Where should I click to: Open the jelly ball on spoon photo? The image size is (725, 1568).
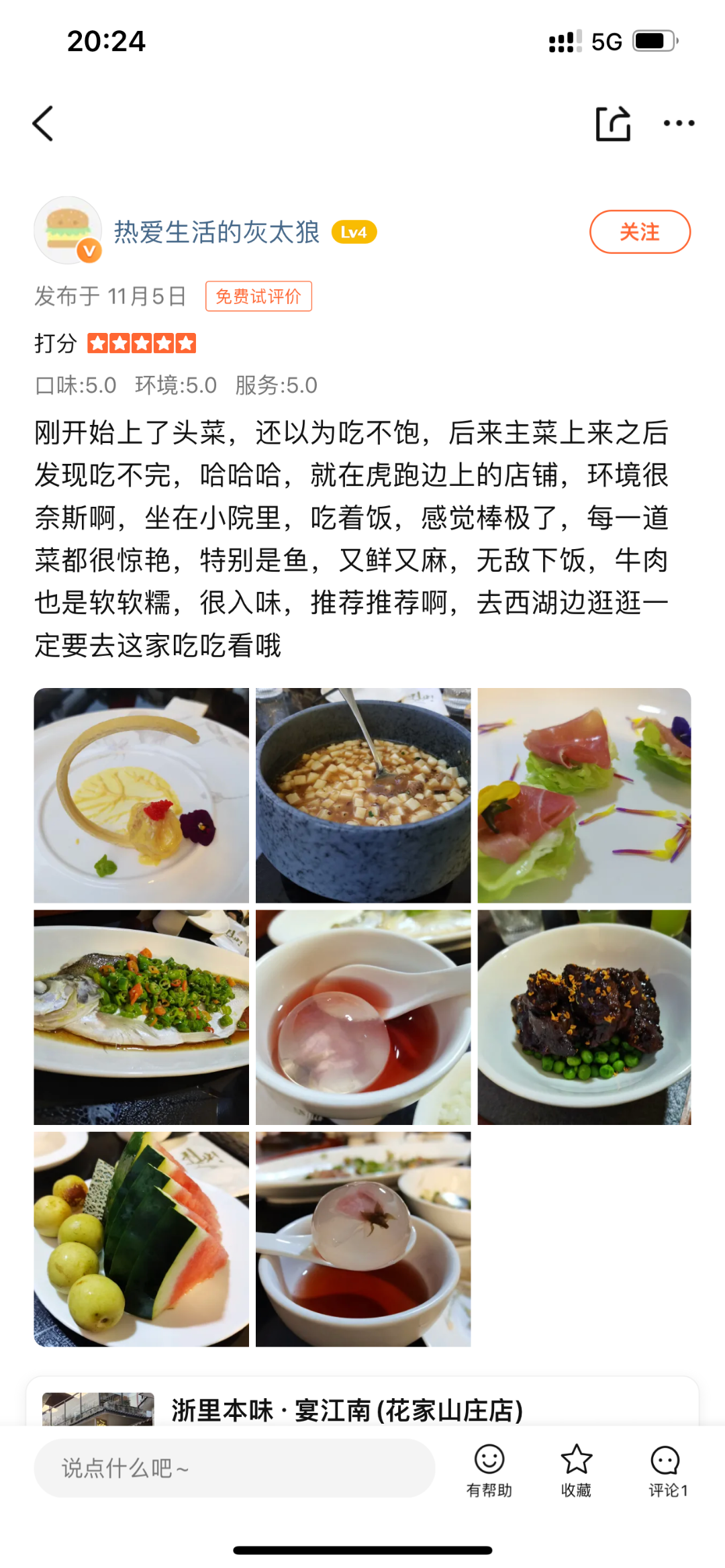[x=362, y=1239]
